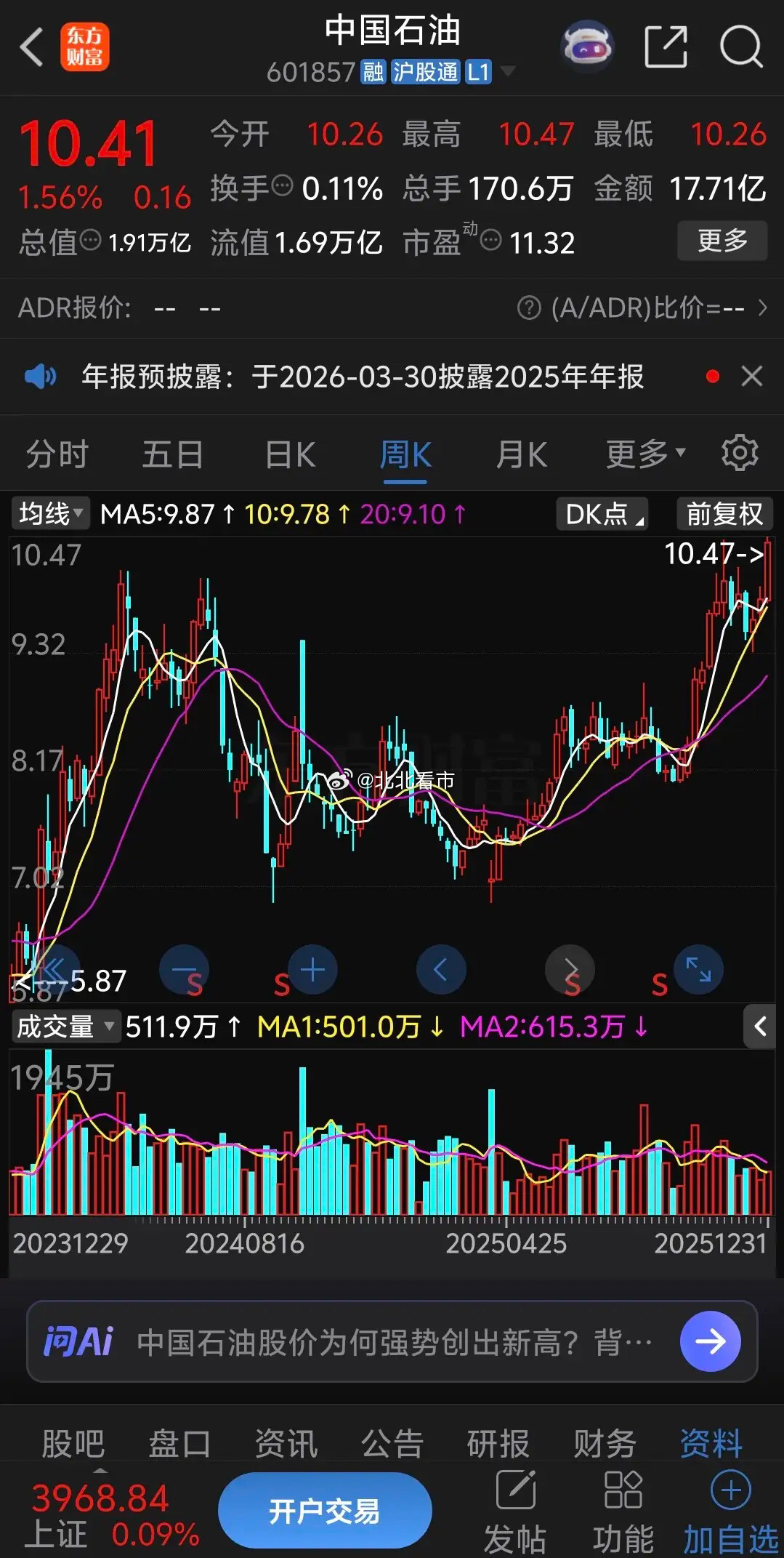Click 更多 to view more stock metrics
The height and width of the screenshot is (1558, 784).
point(722,241)
